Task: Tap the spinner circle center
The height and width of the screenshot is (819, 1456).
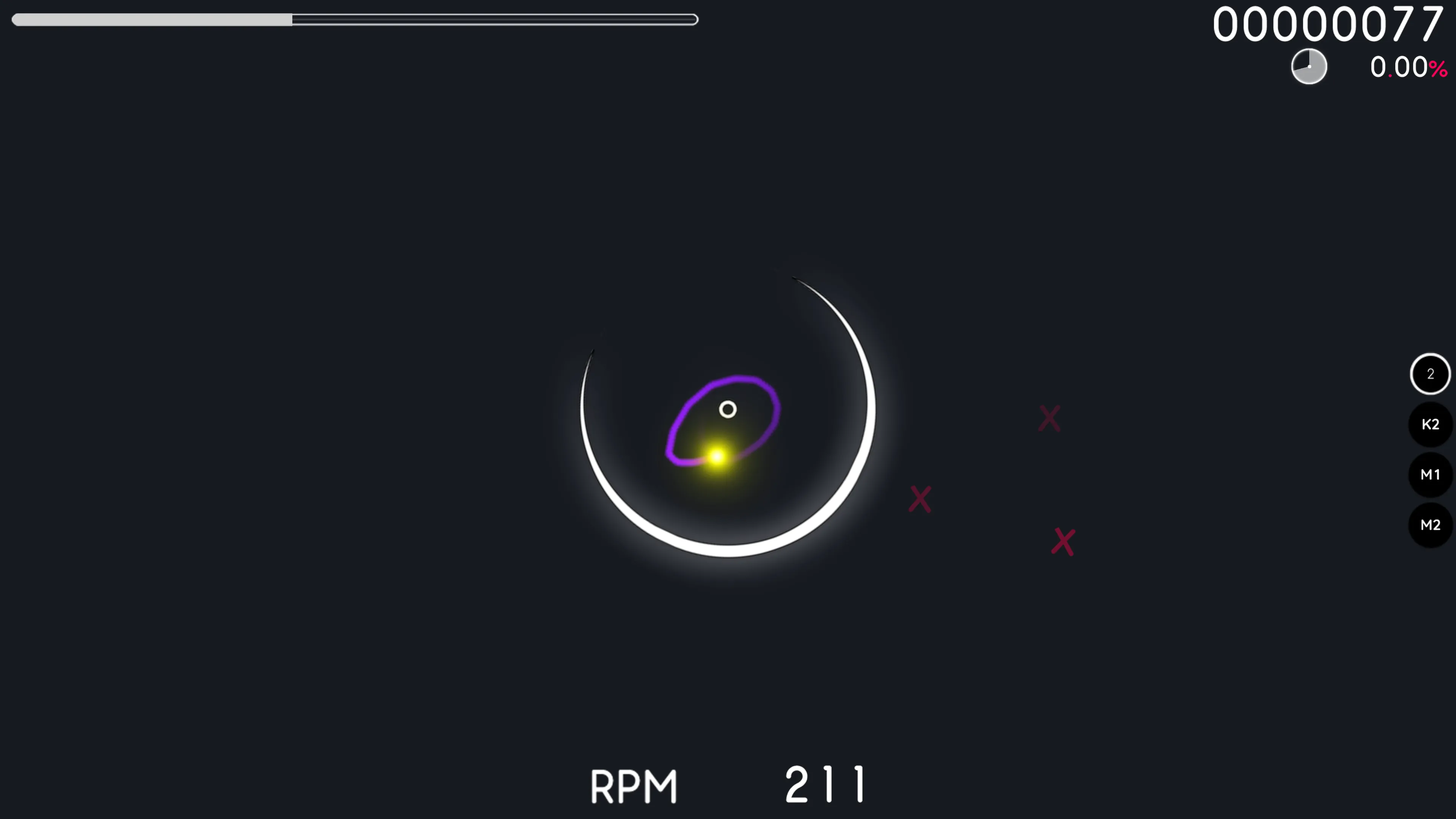Action: 728,409
